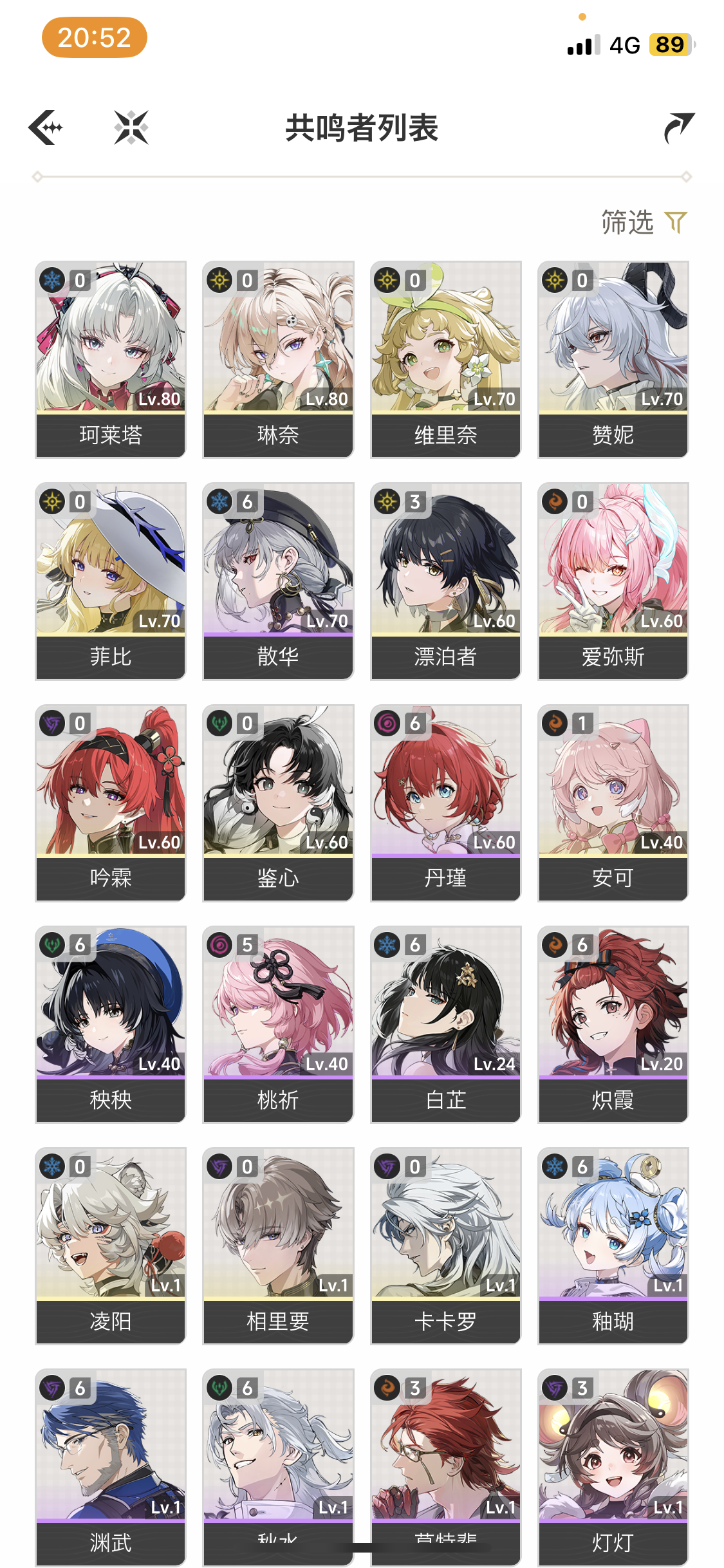724x1568 pixels.
Task: Go back using the arrow icon
Action: click(x=46, y=127)
